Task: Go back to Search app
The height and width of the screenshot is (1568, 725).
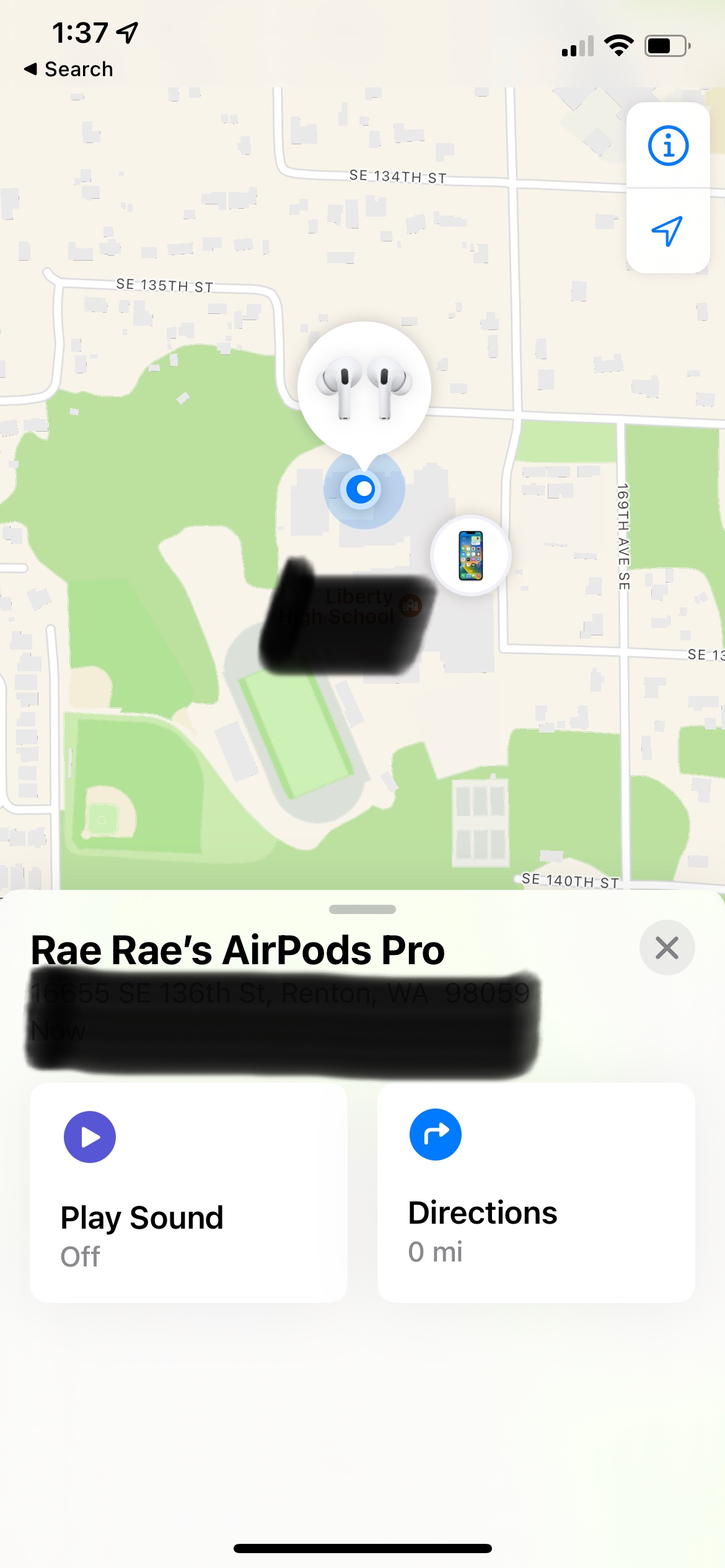Action: [68, 69]
